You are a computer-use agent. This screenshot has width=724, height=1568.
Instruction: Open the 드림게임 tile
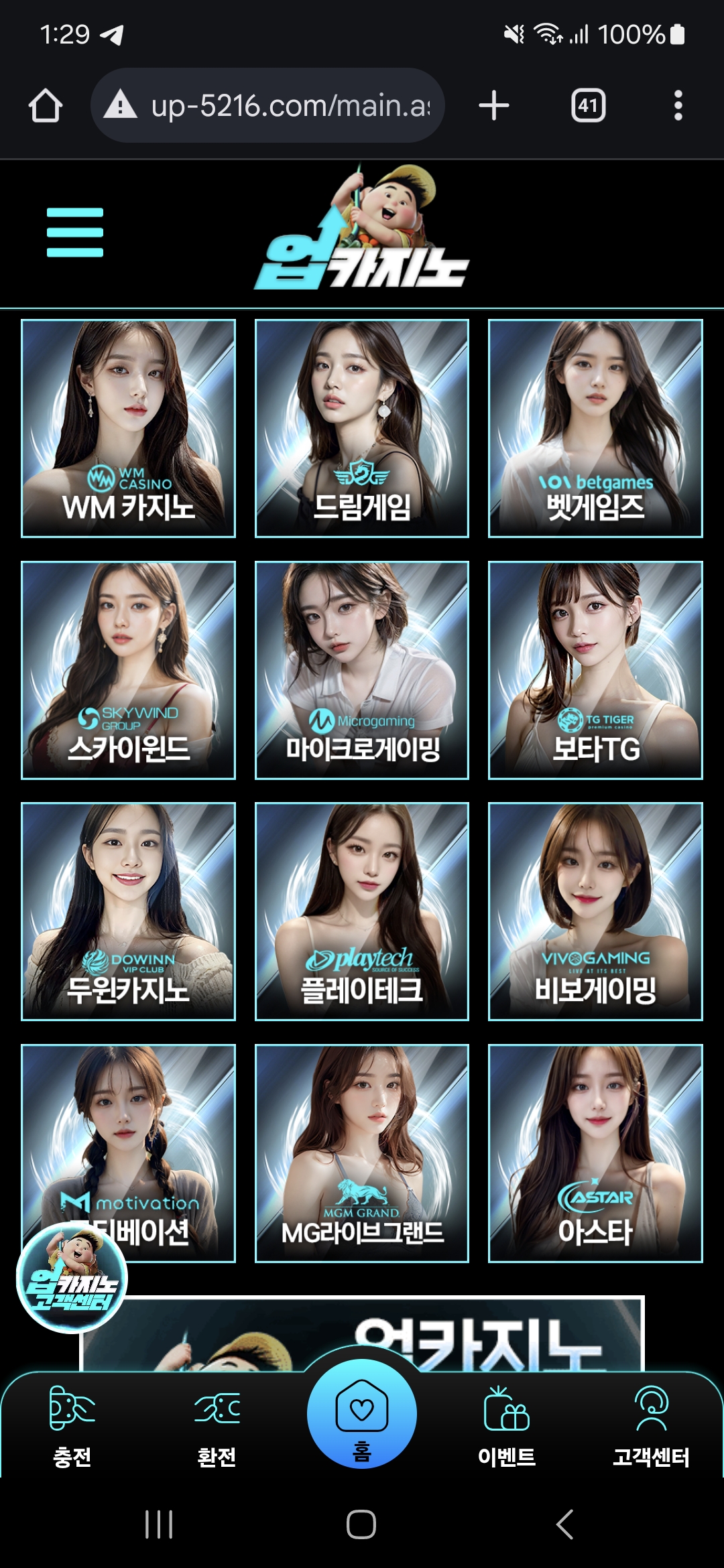(x=362, y=428)
